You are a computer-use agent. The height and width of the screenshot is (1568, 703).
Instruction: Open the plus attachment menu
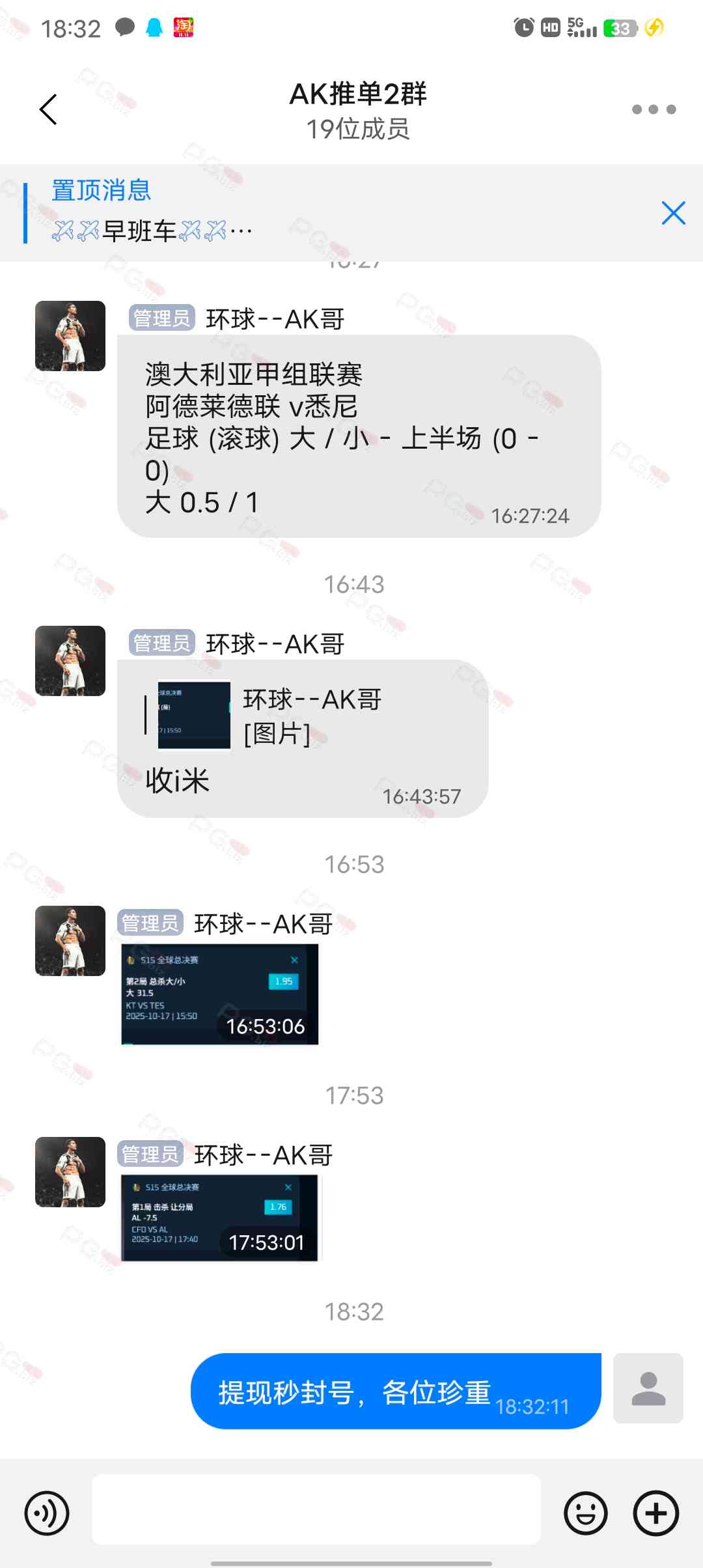pyautogui.click(x=655, y=1513)
